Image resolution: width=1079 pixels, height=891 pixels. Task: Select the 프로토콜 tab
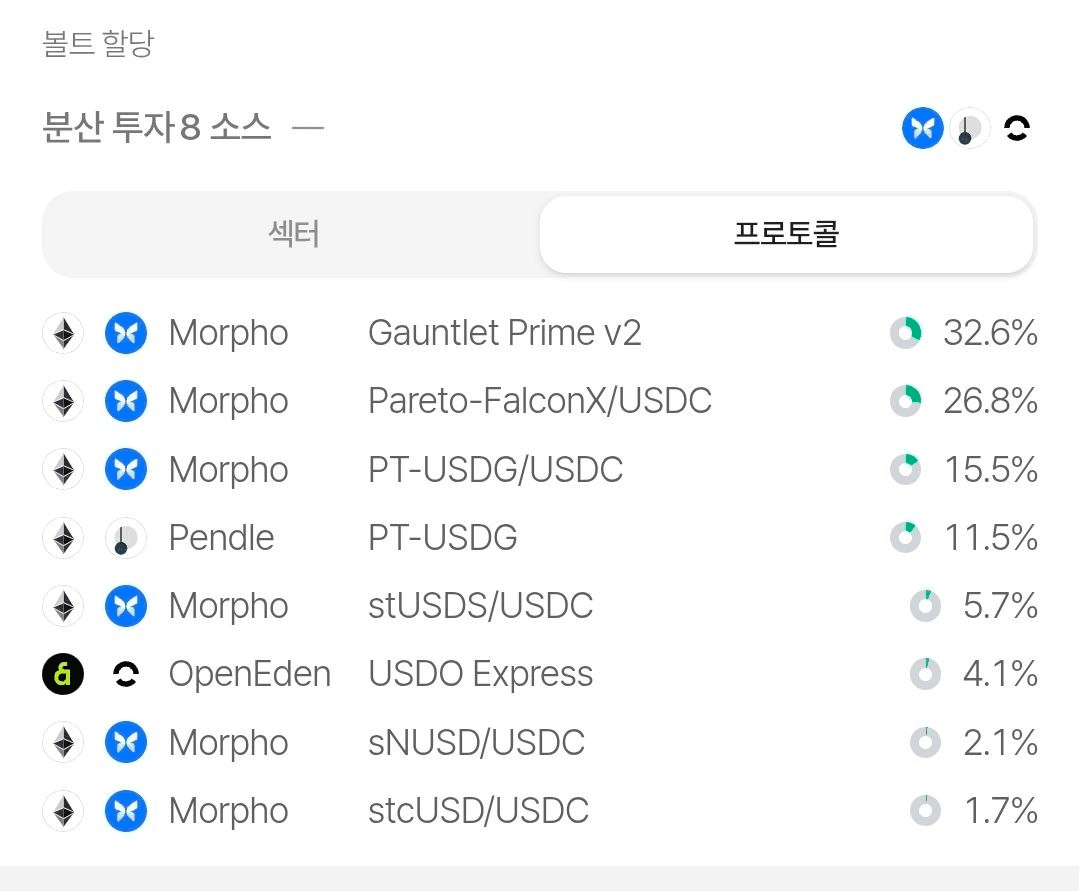coord(786,235)
